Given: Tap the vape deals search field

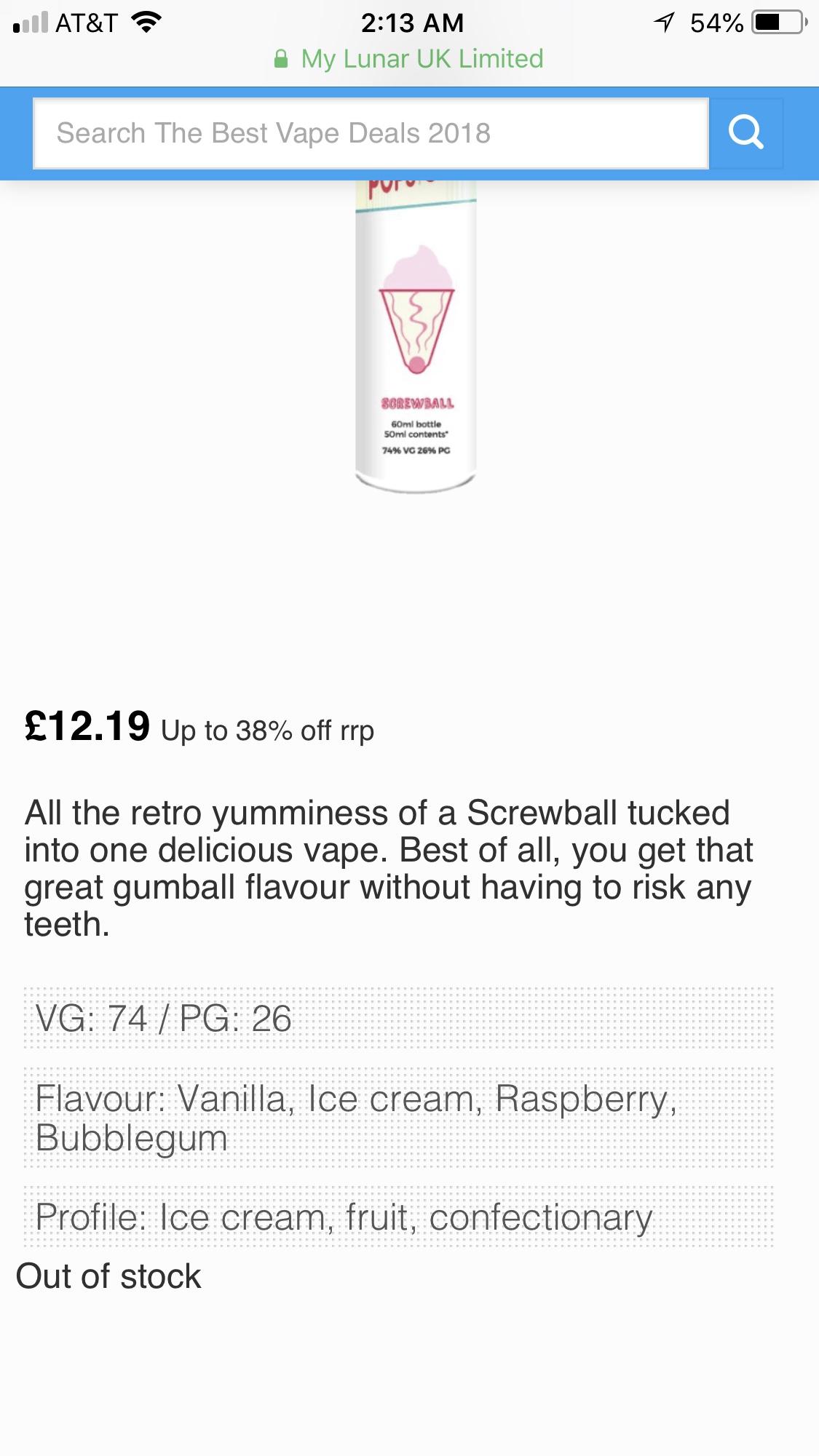Looking at the screenshot, I should (x=370, y=133).
